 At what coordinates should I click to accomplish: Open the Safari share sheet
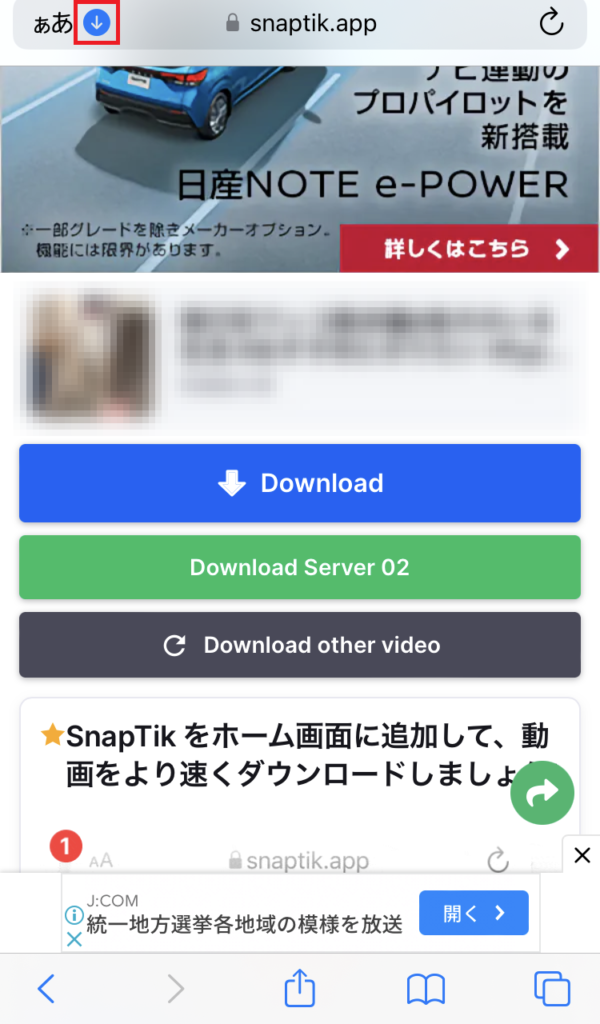tap(300, 987)
